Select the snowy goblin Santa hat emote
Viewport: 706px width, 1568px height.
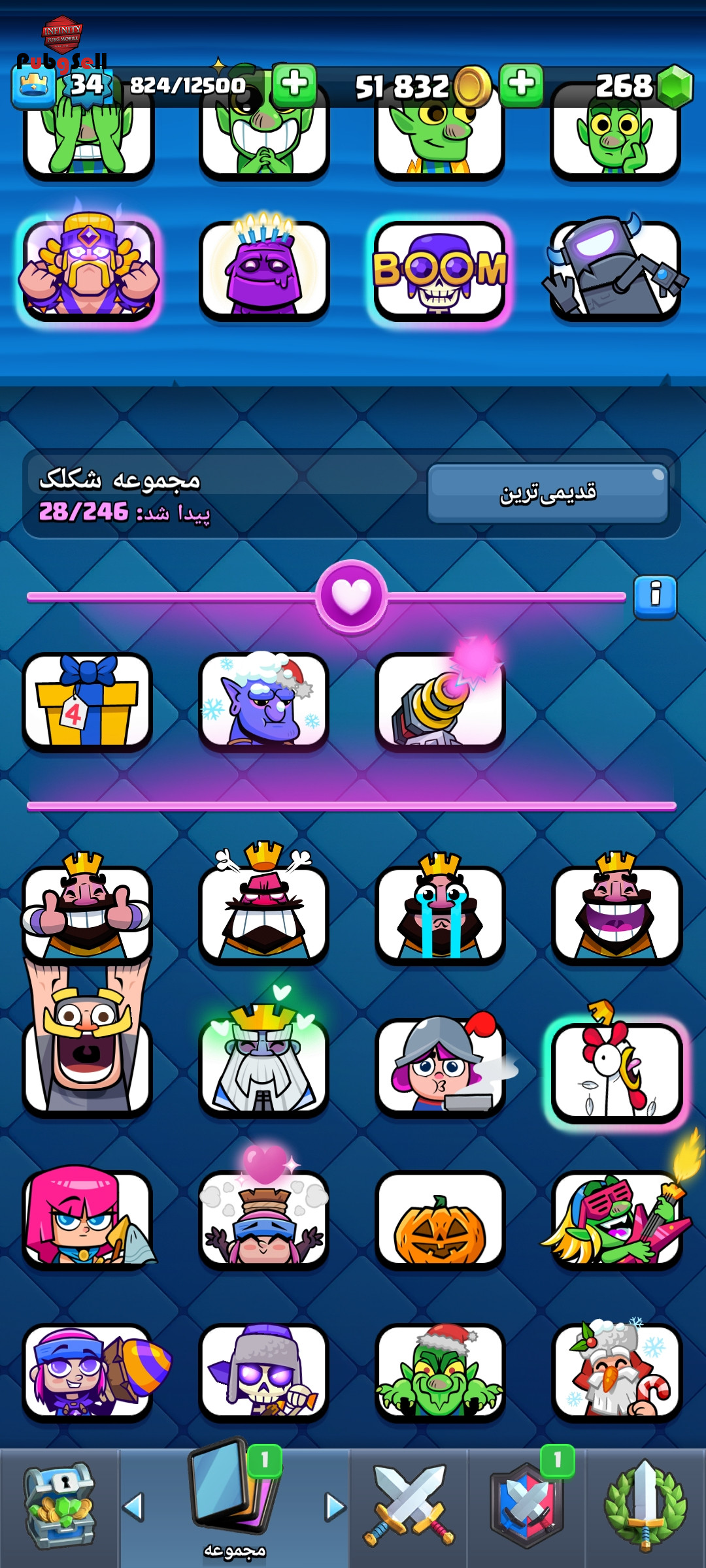[263, 701]
